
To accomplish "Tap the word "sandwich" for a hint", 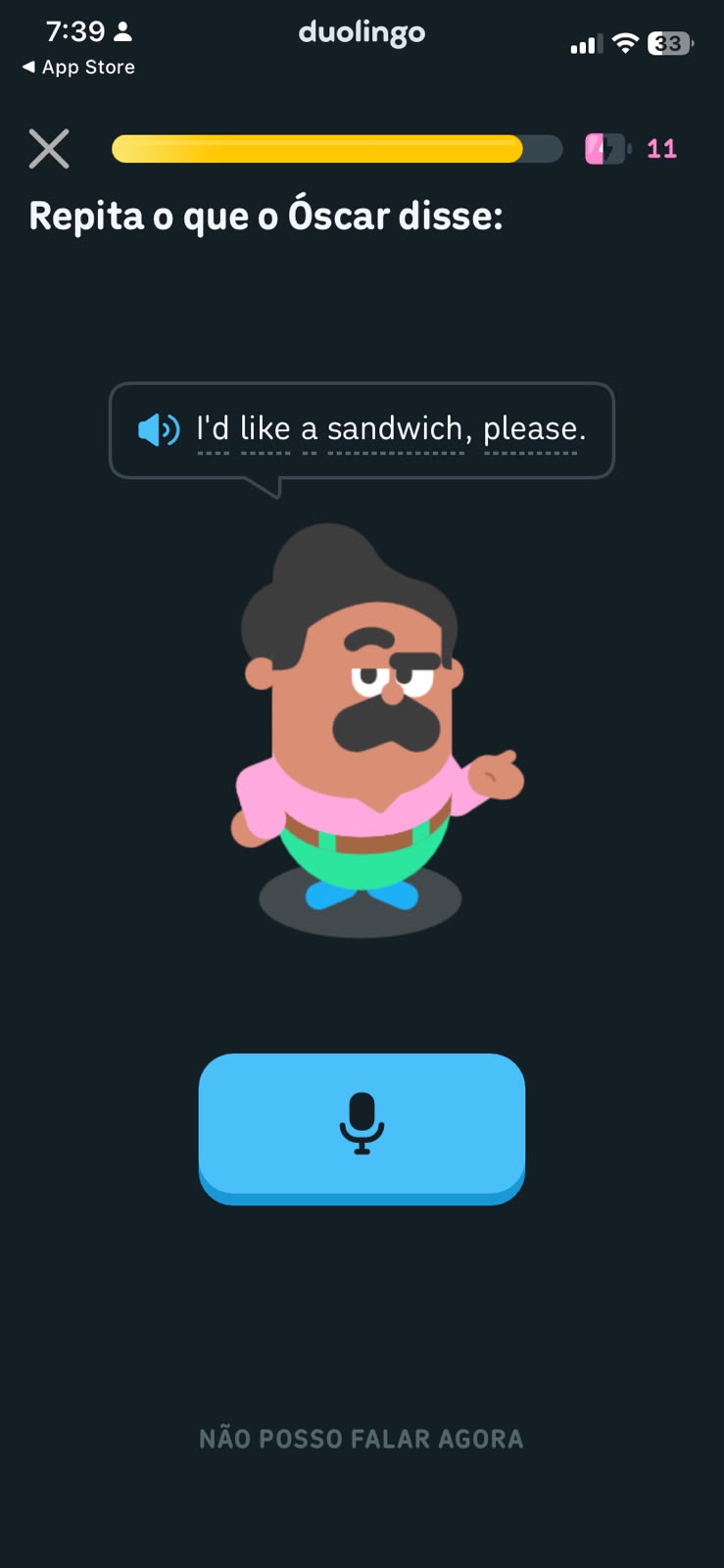I will (395, 429).
